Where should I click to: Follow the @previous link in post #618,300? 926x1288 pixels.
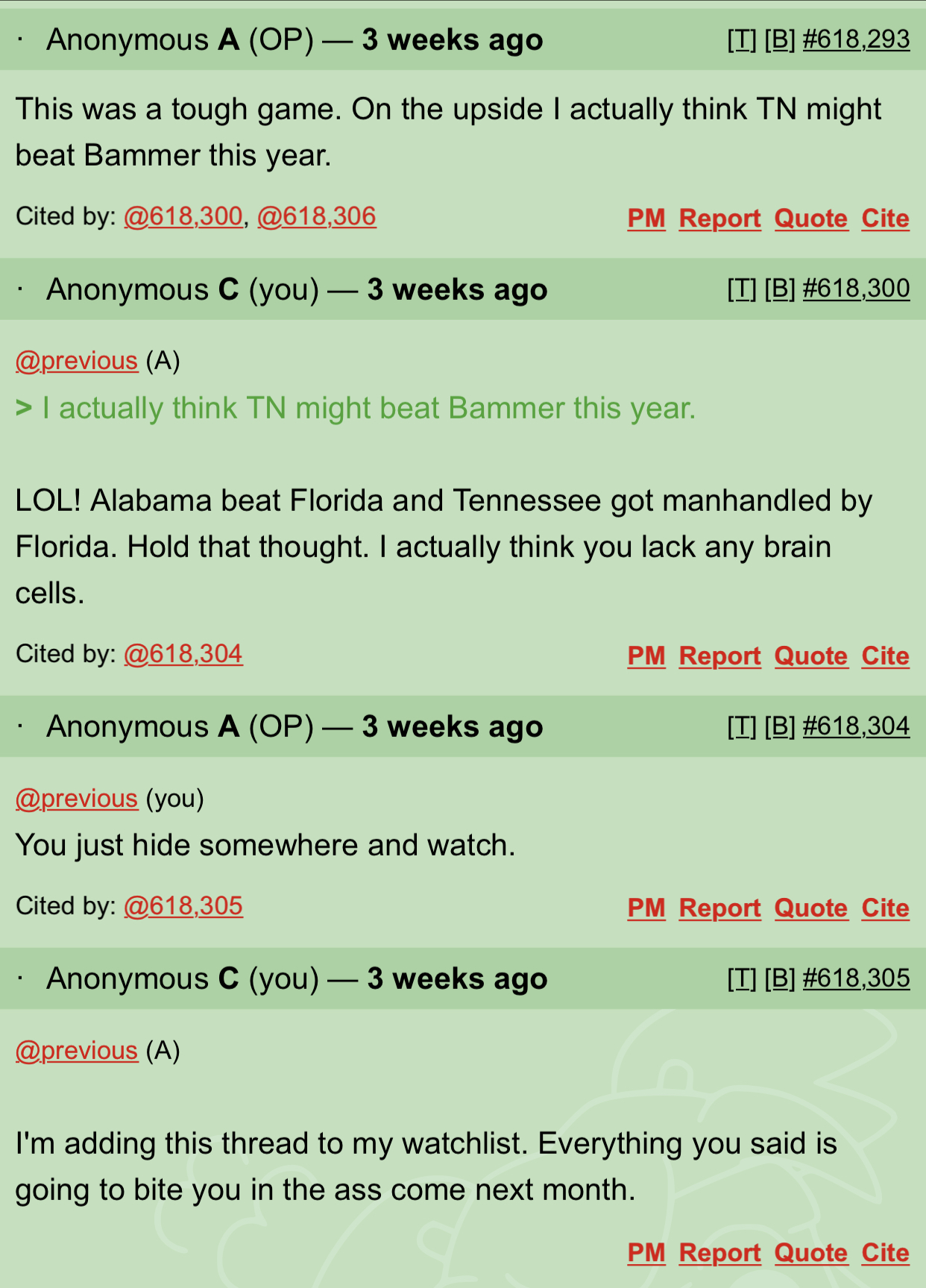77,361
